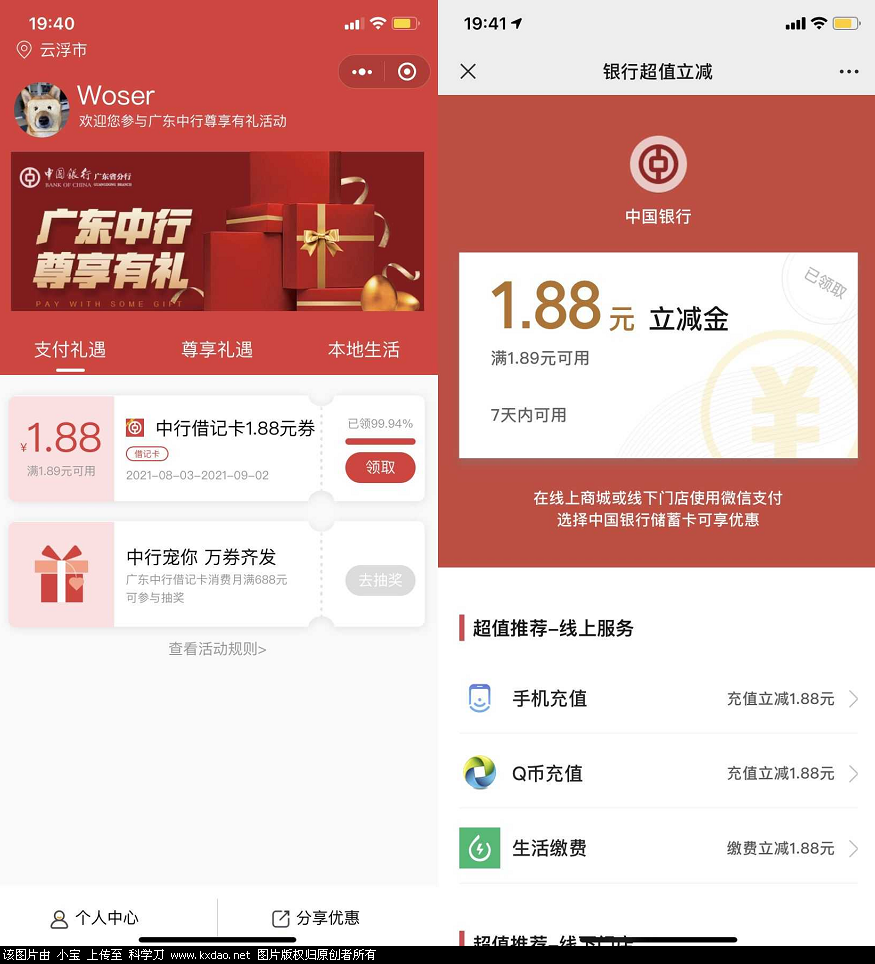Open the 手机充值 service row

(657, 698)
